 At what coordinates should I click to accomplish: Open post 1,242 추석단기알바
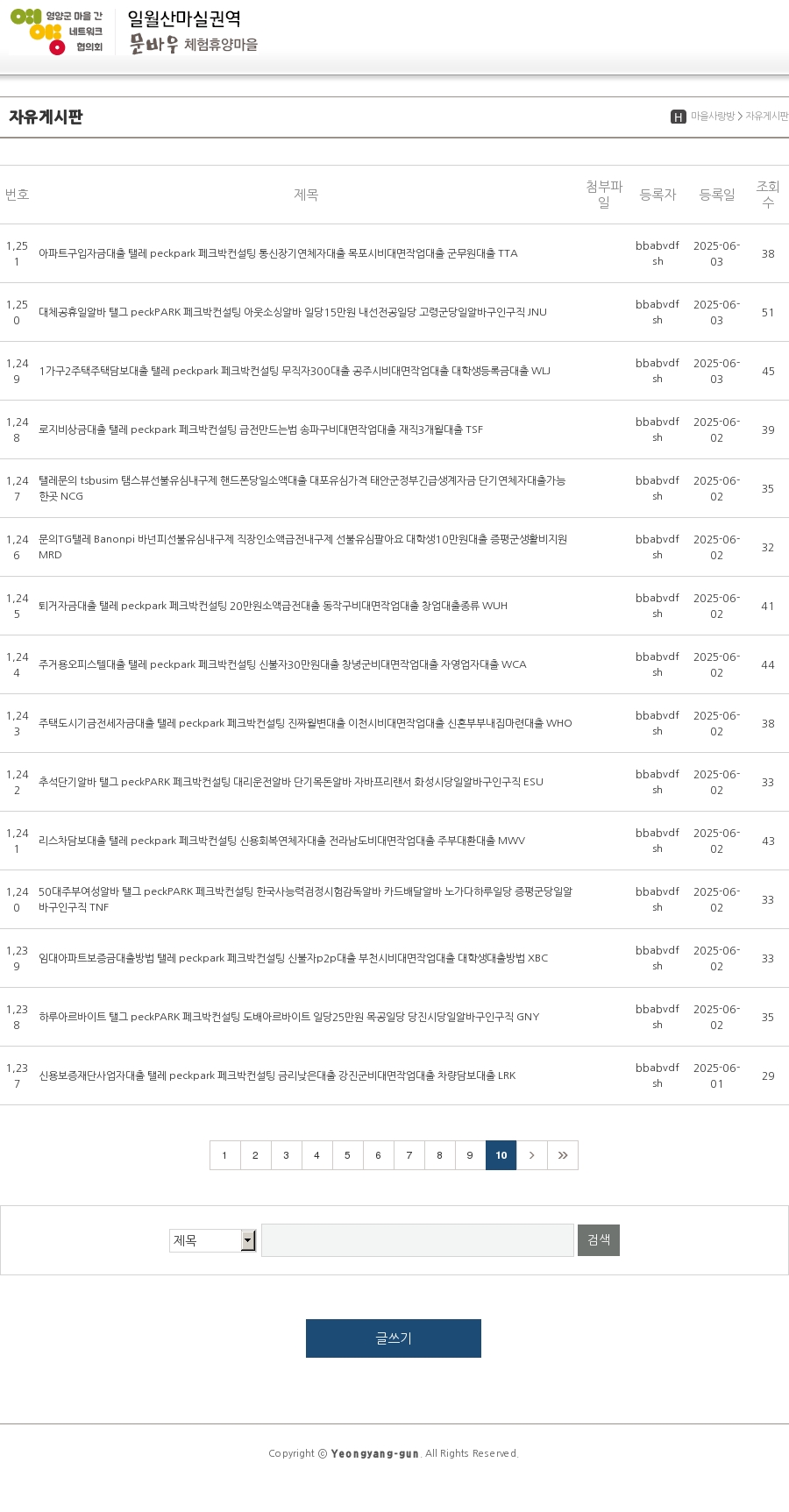290,782
